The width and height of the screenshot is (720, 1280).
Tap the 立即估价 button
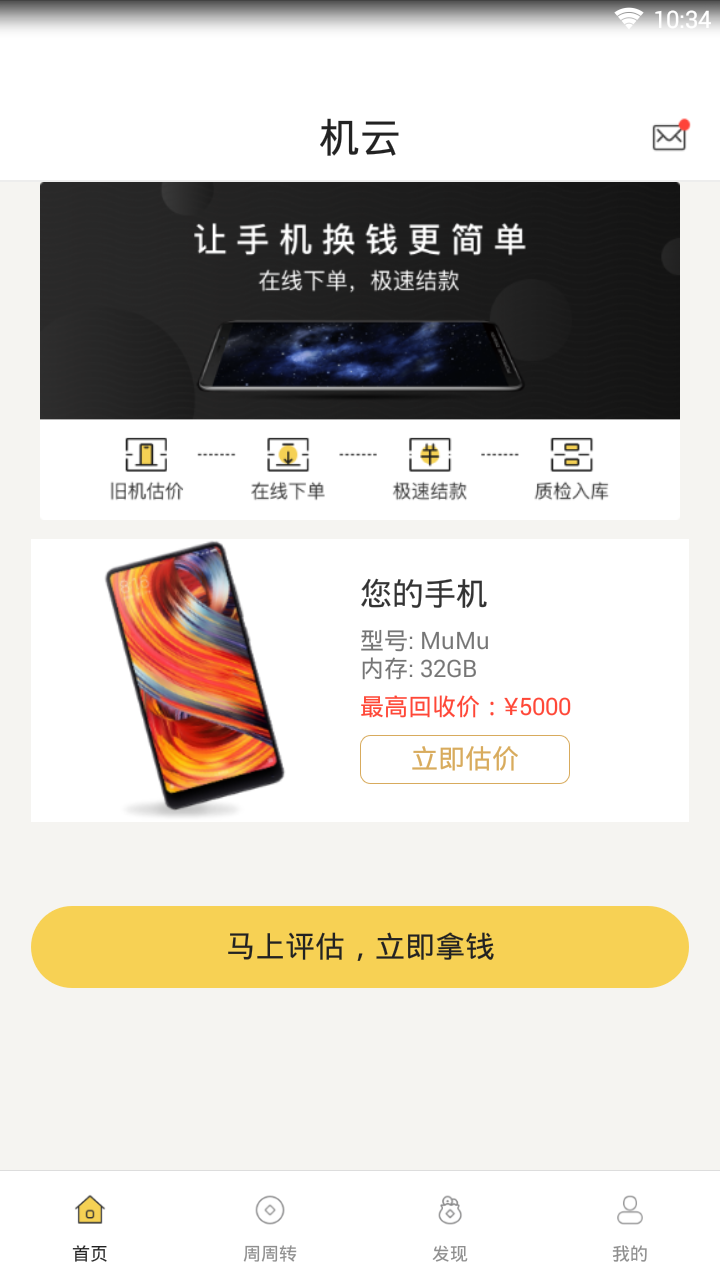tap(465, 759)
